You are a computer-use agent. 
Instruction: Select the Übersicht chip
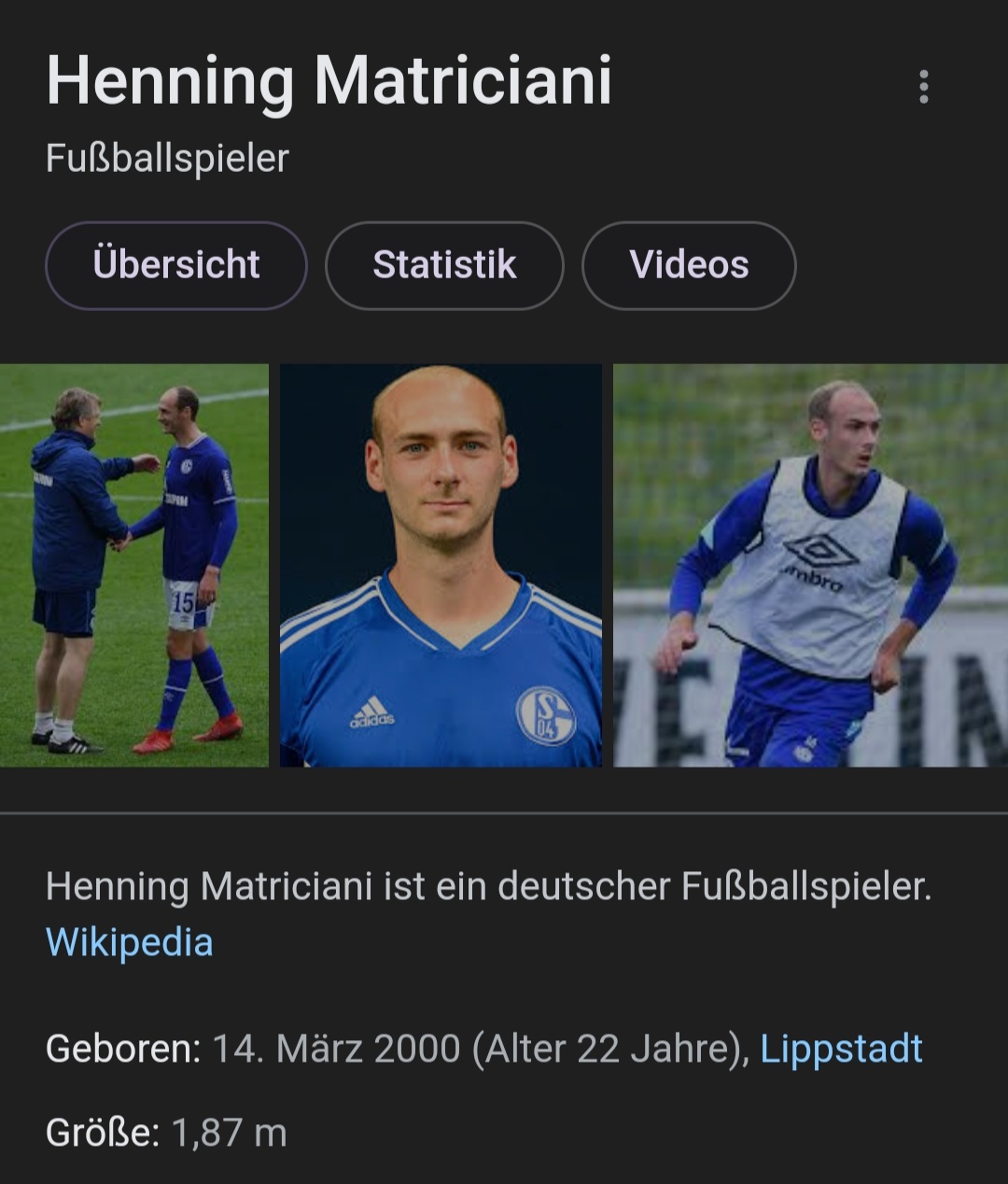coord(176,265)
